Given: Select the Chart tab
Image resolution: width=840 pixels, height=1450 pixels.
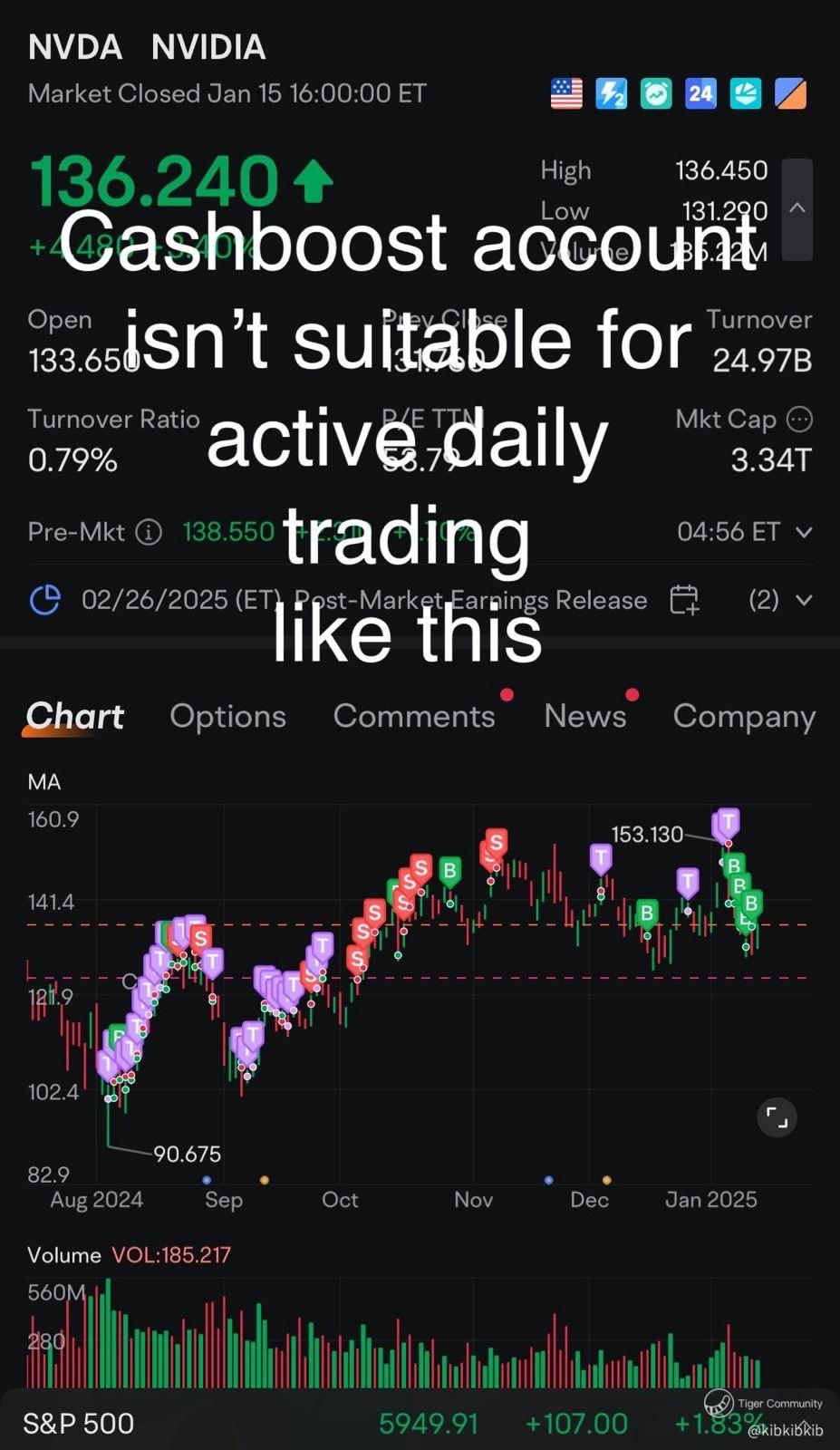Looking at the screenshot, I should pyautogui.click(x=74, y=717).
